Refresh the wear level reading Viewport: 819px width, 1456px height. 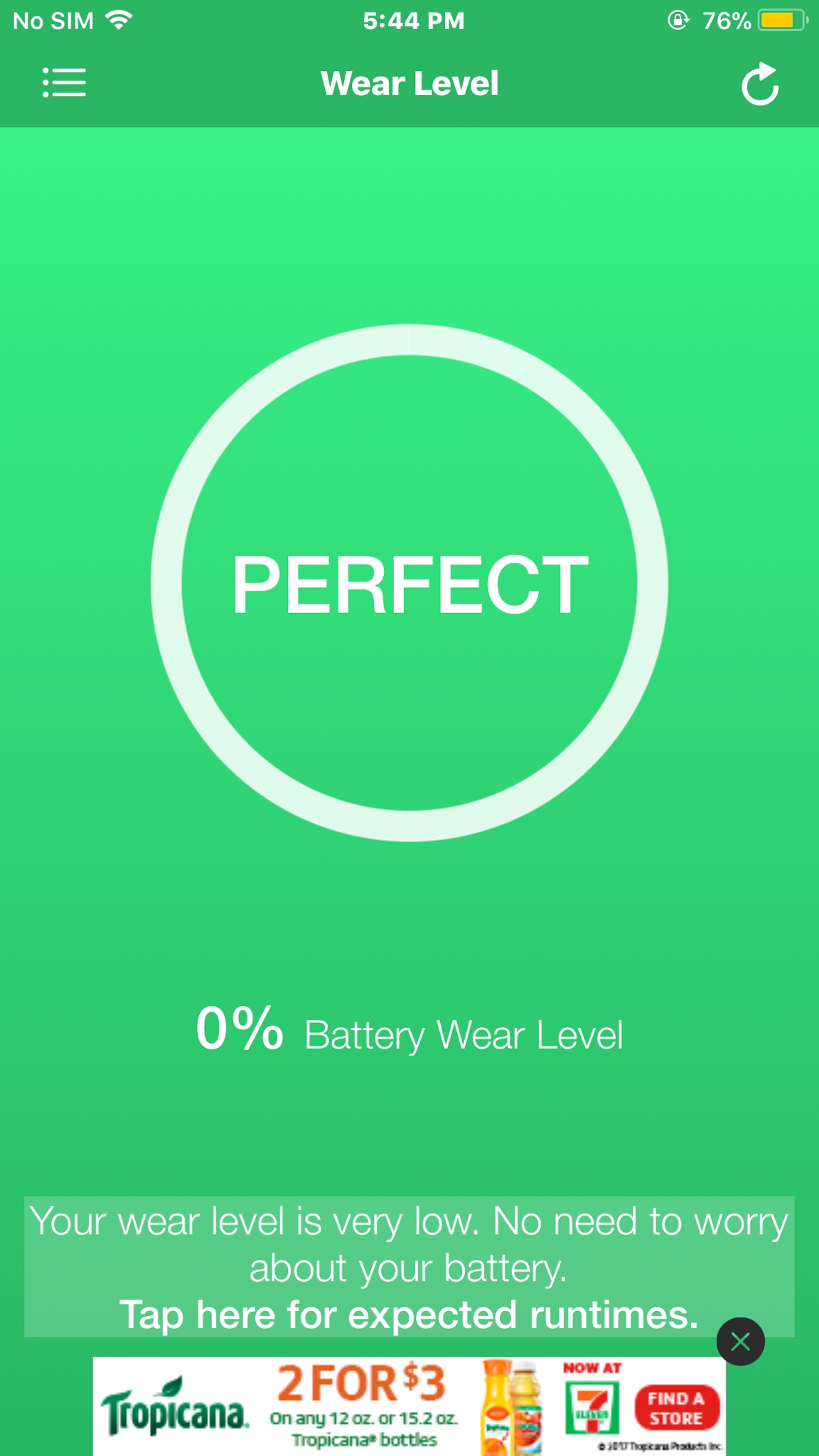pos(760,85)
